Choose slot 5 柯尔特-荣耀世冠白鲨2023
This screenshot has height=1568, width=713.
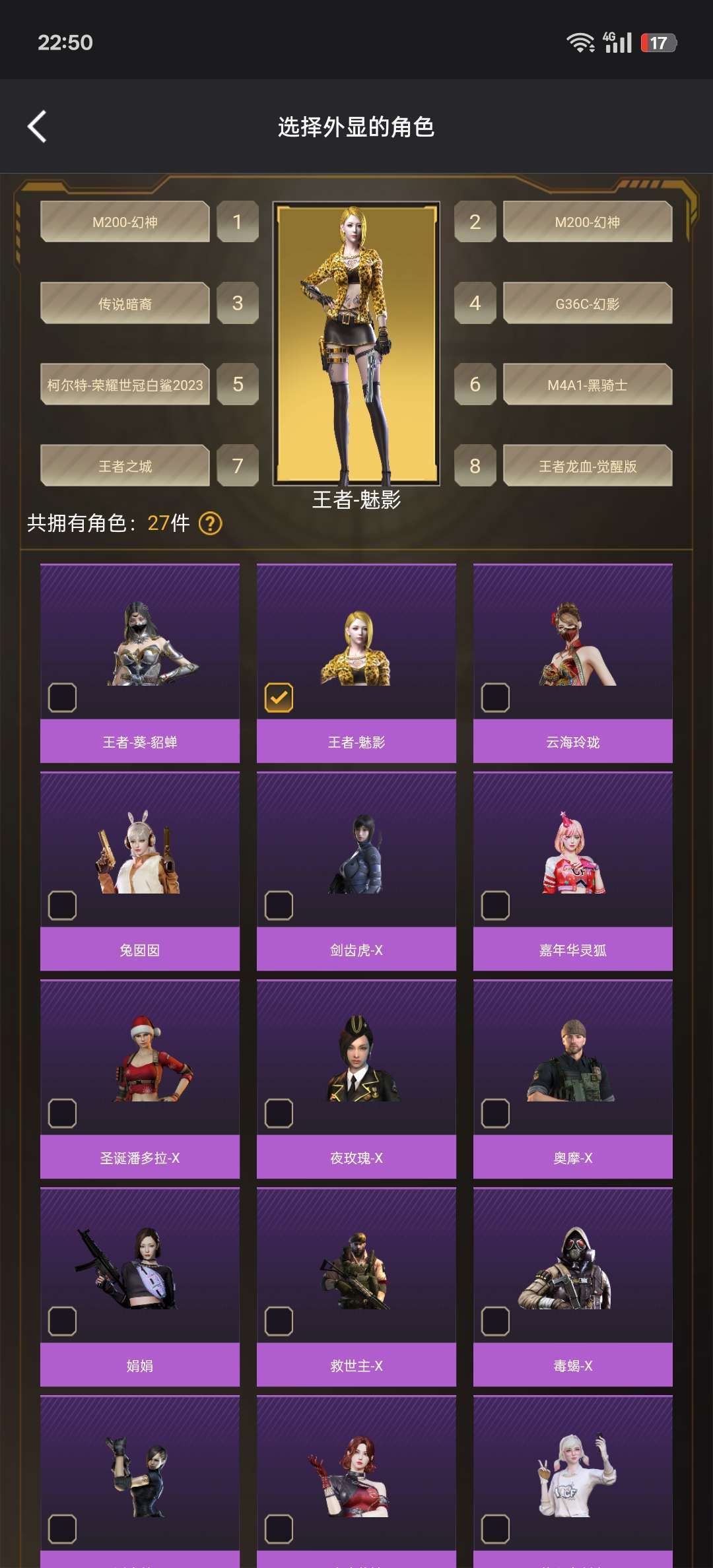[125, 385]
